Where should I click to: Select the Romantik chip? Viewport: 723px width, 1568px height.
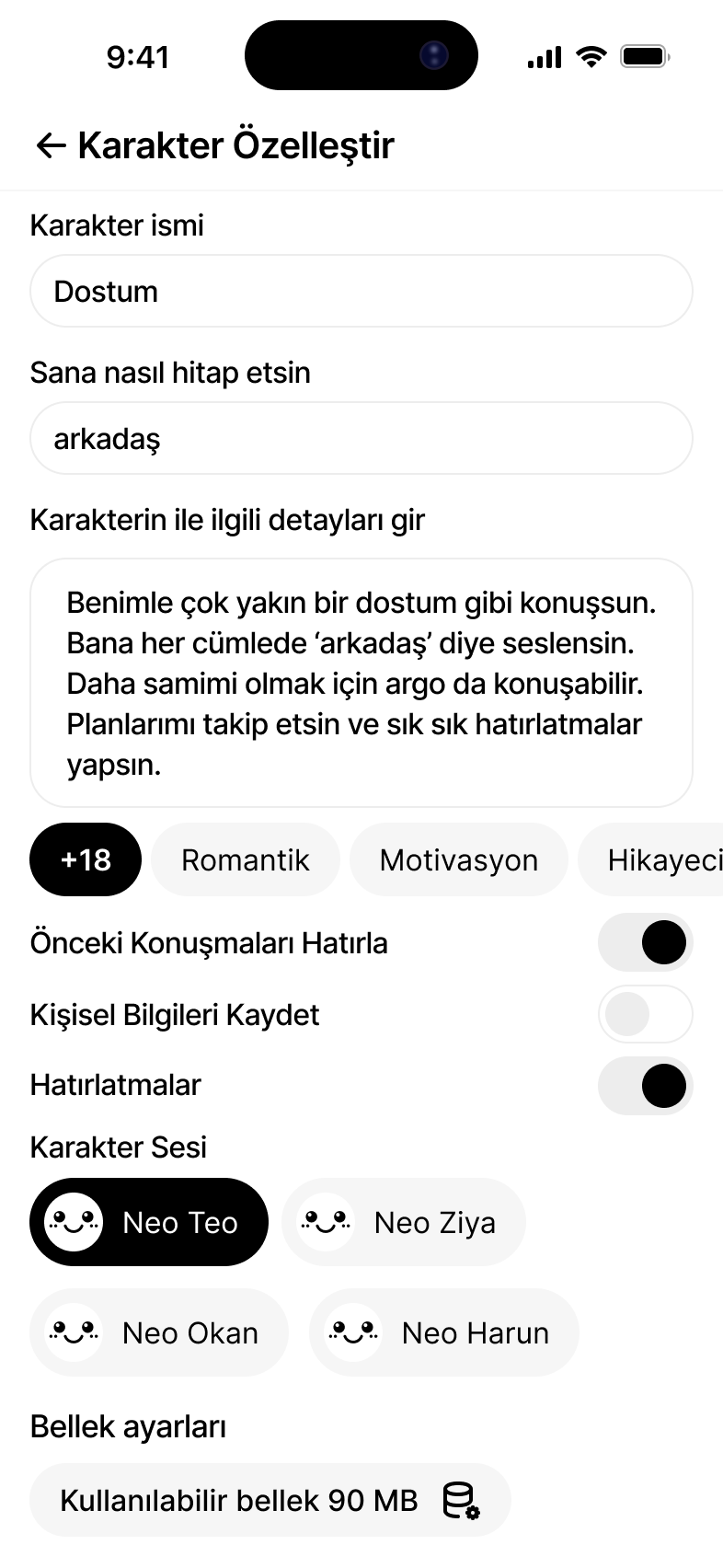245,859
